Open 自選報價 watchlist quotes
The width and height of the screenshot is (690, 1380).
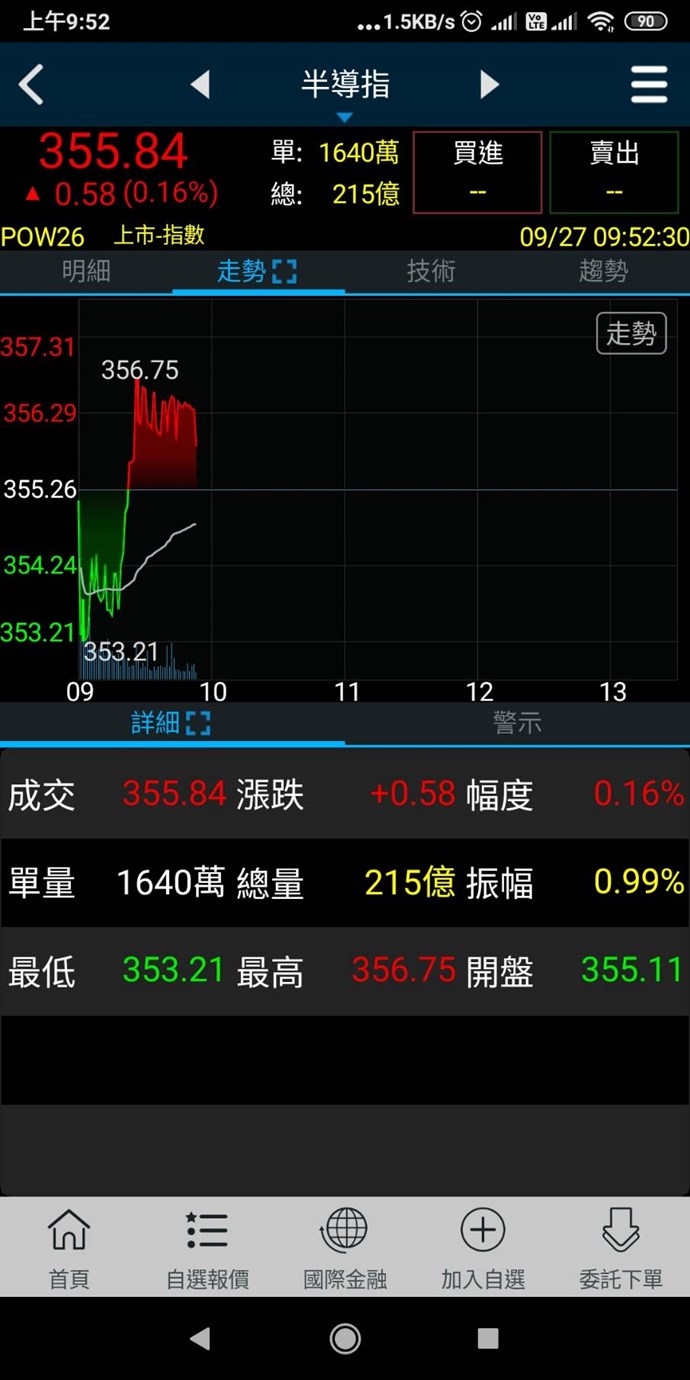tap(207, 1248)
